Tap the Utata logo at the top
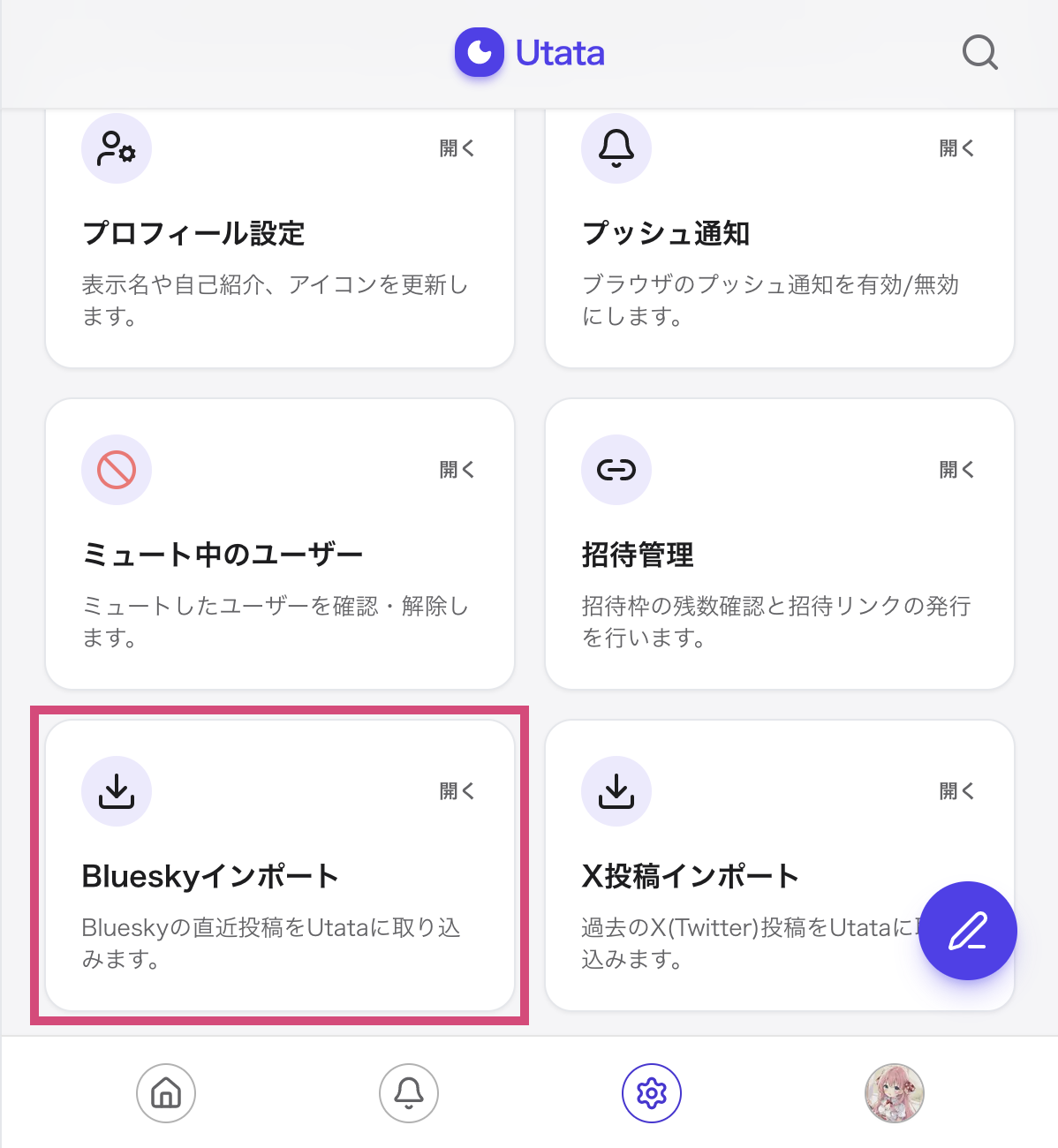 (x=529, y=53)
